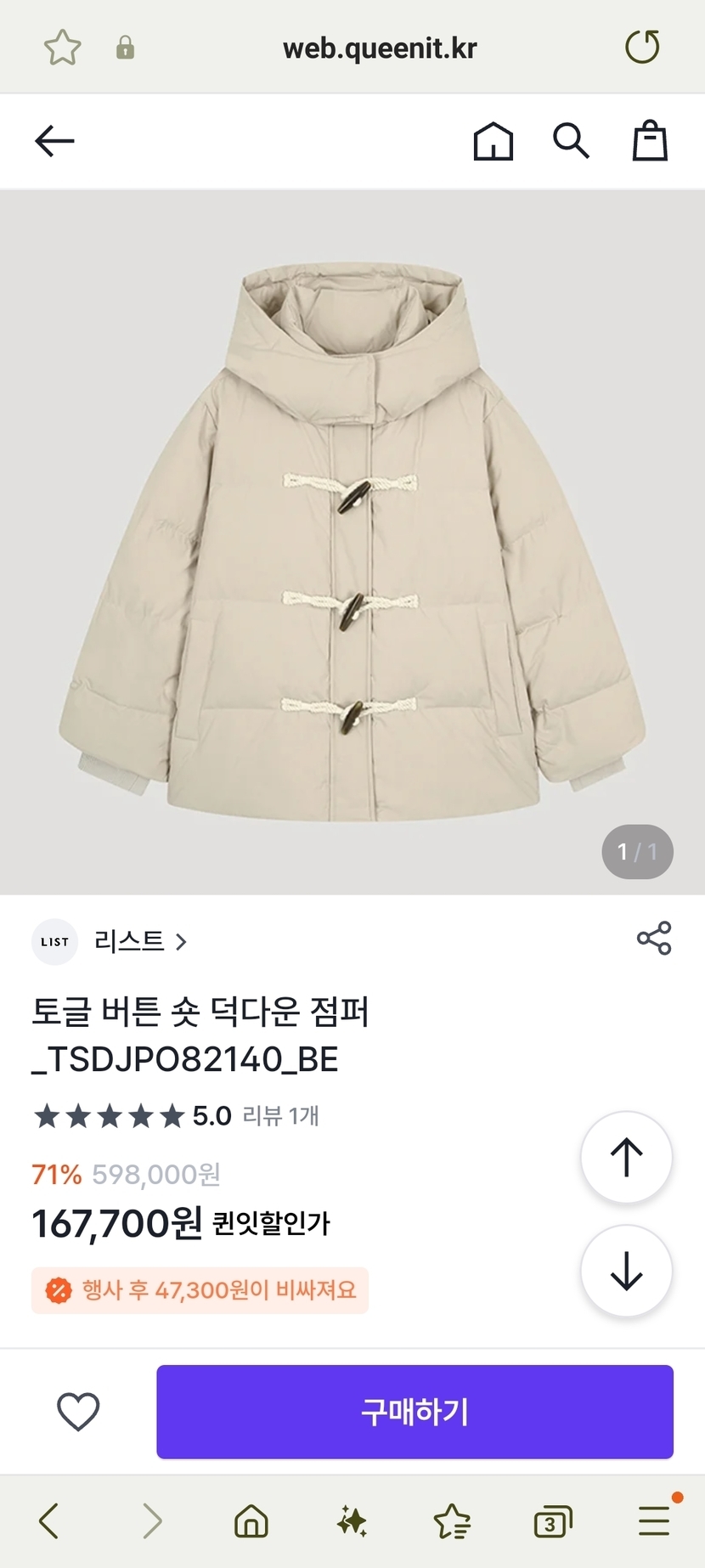
Task: Navigate back in the browser toolbar
Action: 49,1521
